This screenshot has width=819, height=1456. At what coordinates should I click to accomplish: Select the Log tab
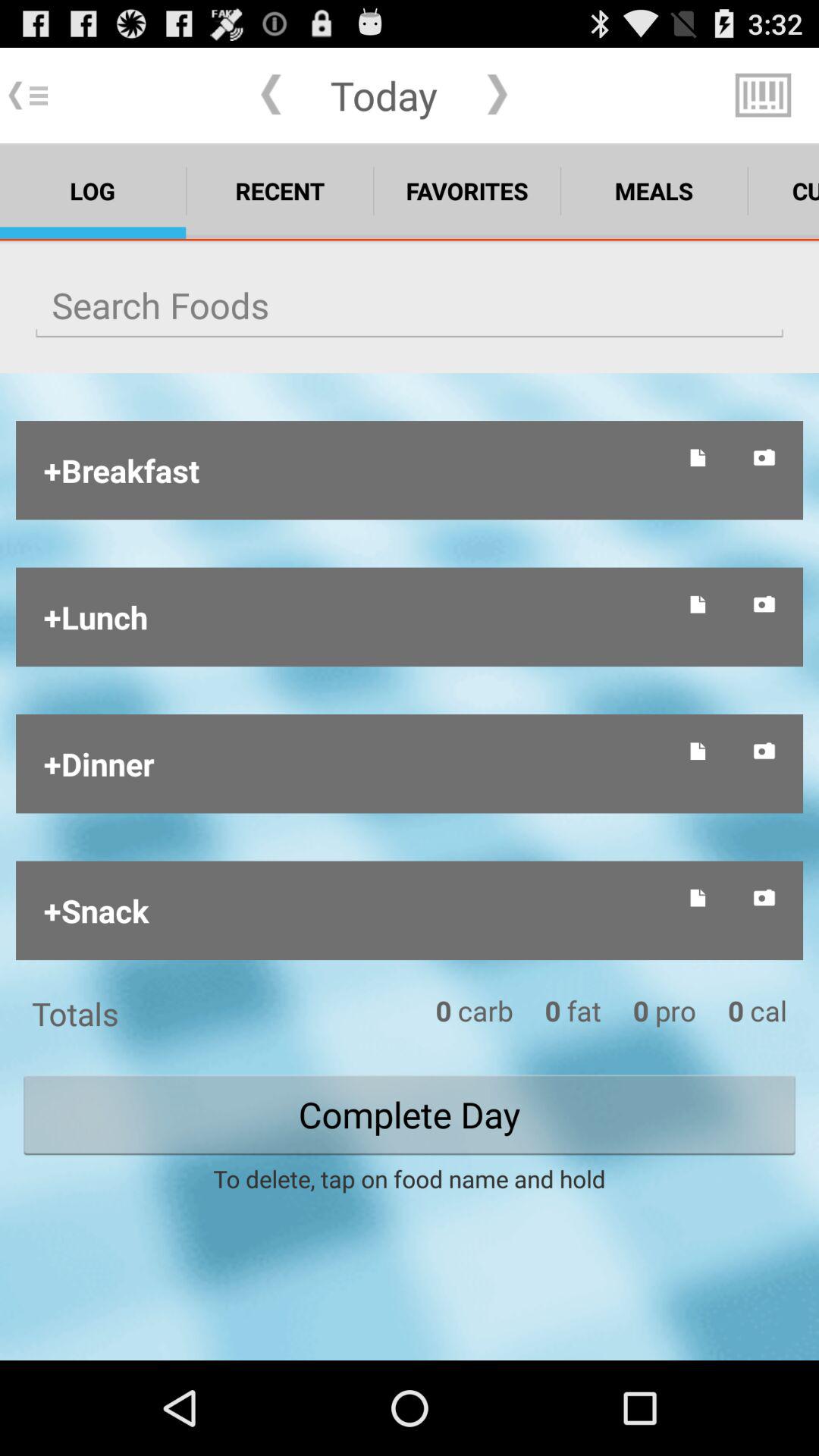coord(93,191)
